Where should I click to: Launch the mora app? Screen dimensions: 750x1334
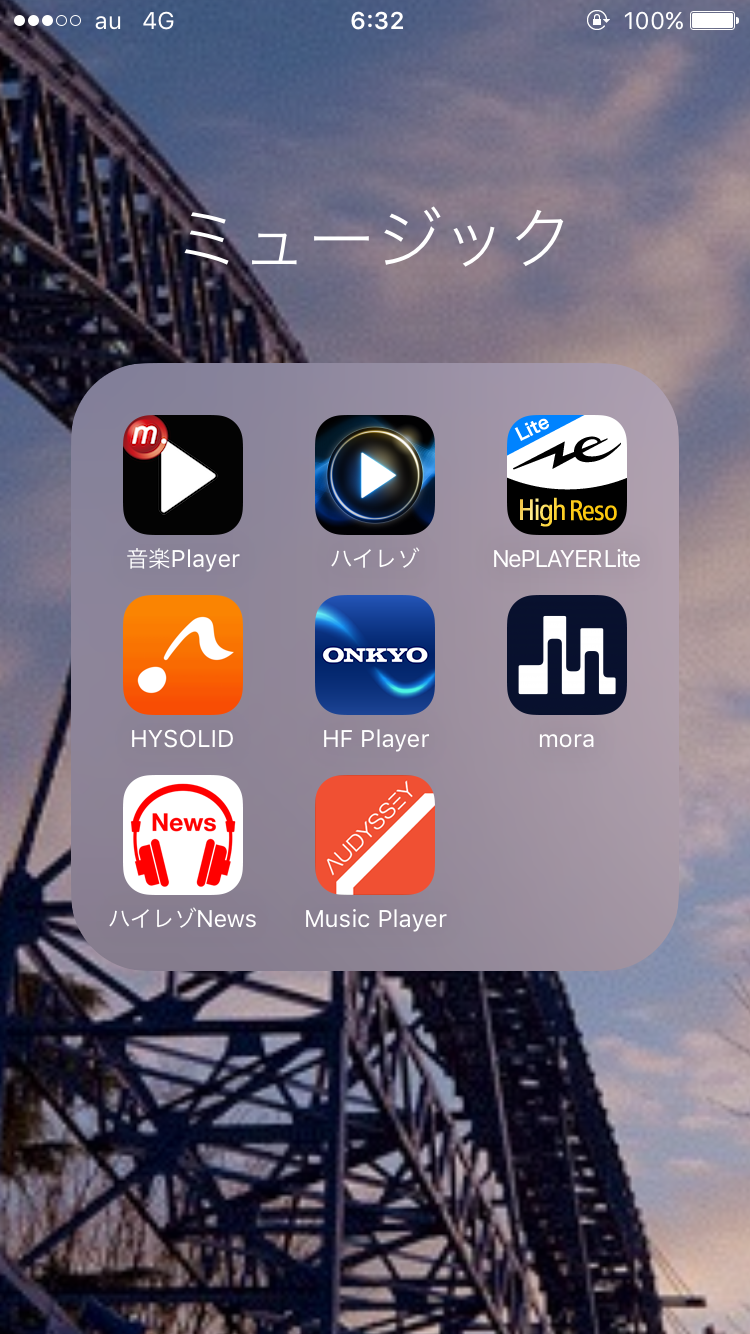click(567, 655)
